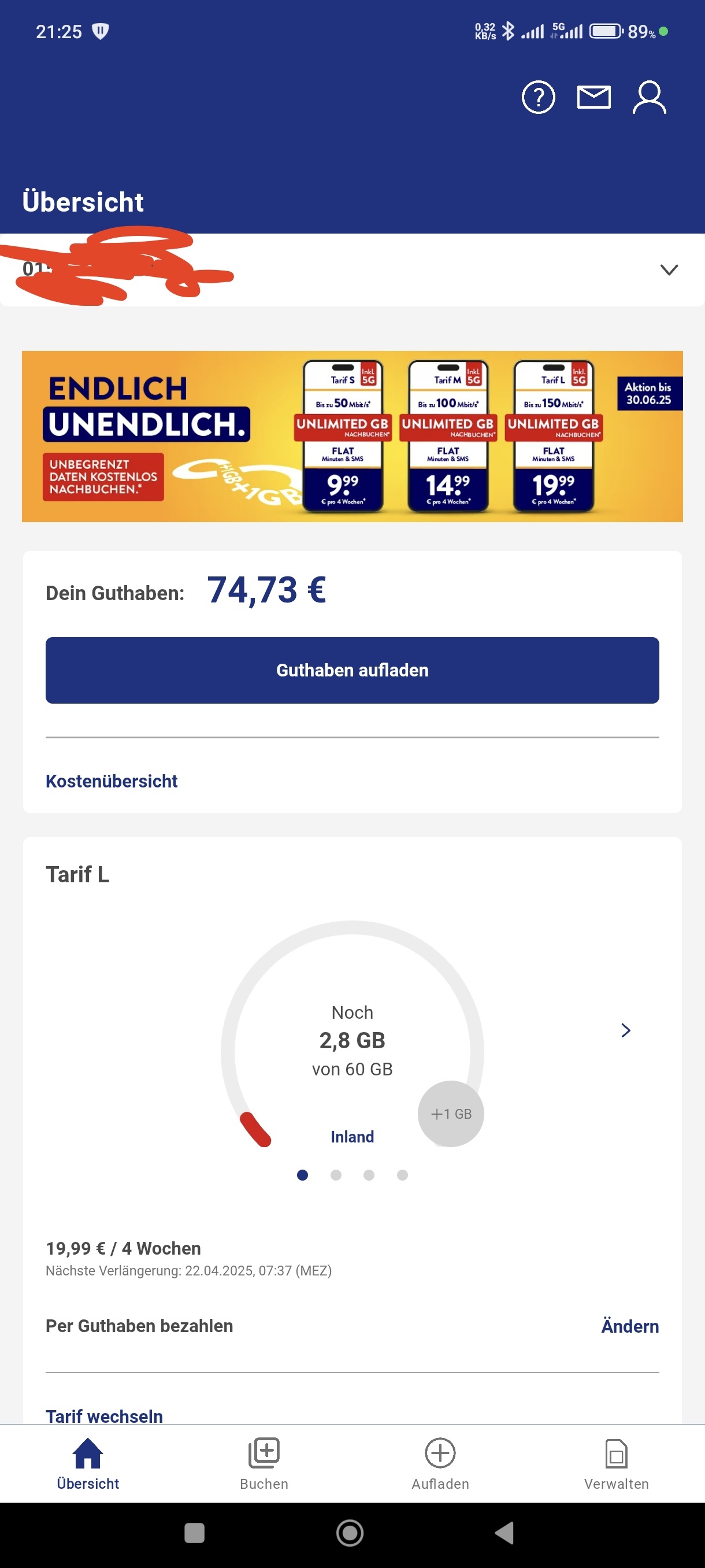The width and height of the screenshot is (705, 1568).
Task: Switch to the Verwalten tab
Action: pos(616,1464)
